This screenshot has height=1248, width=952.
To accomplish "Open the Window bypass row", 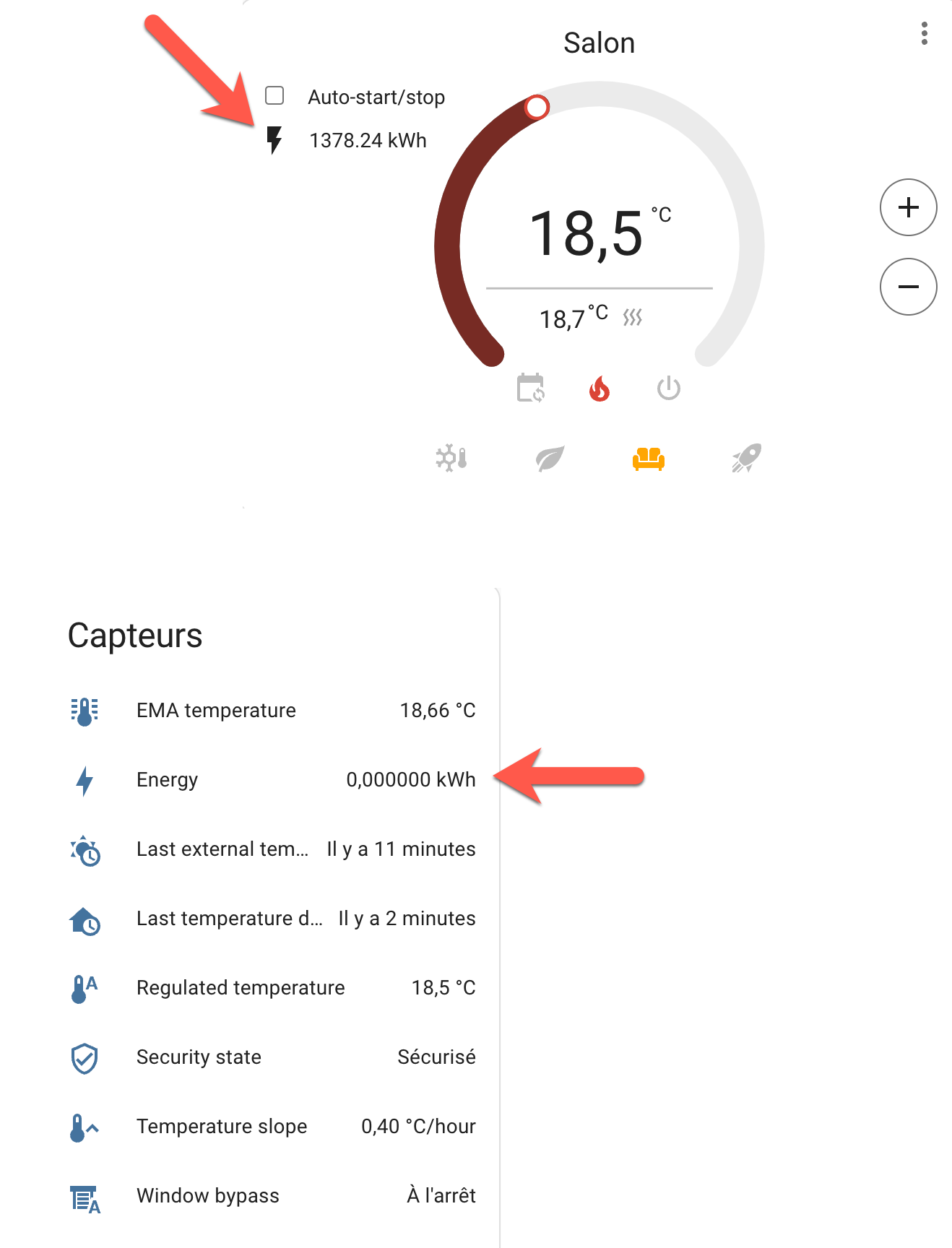I will 273,1196.
